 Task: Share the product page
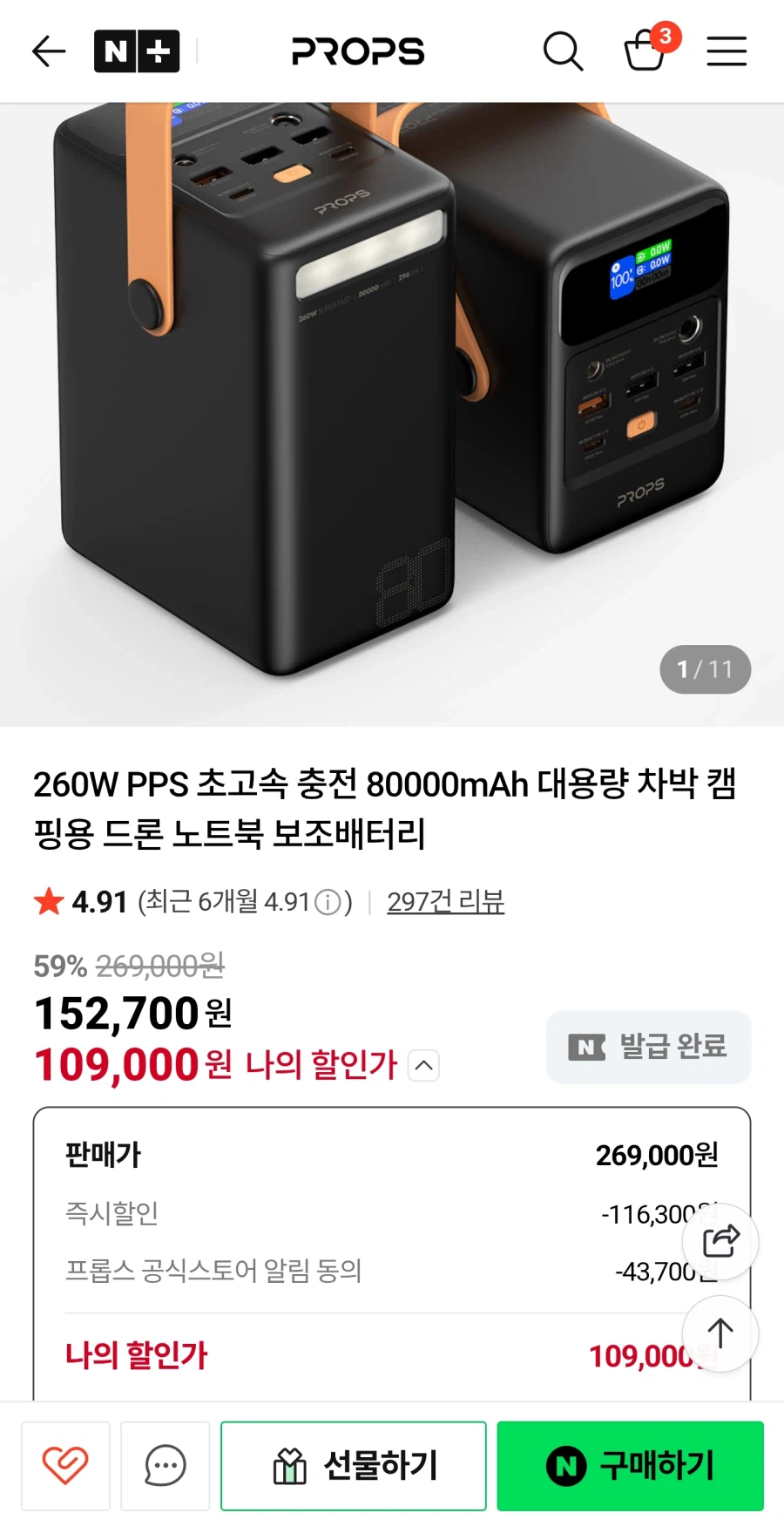click(720, 1244)
